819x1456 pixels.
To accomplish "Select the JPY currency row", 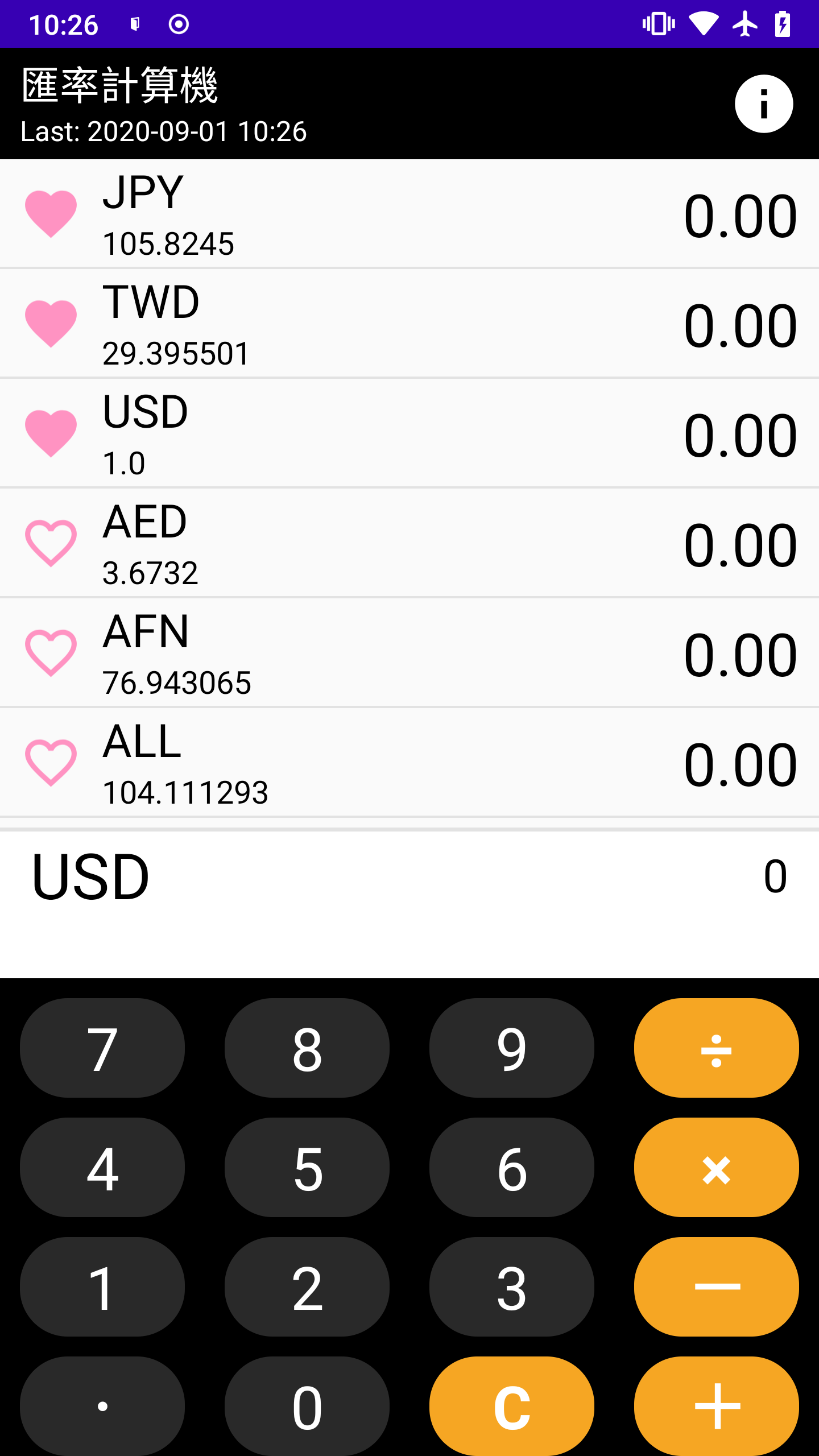I will [x=409, y=214].
